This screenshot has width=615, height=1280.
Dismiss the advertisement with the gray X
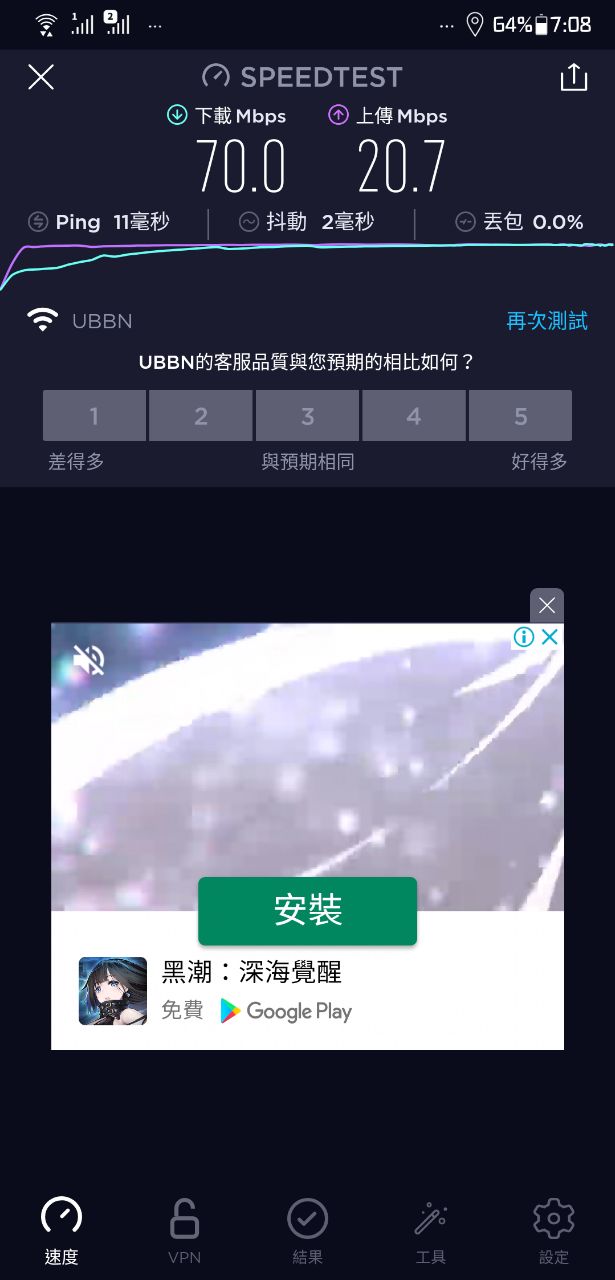[x=546, y=605]
